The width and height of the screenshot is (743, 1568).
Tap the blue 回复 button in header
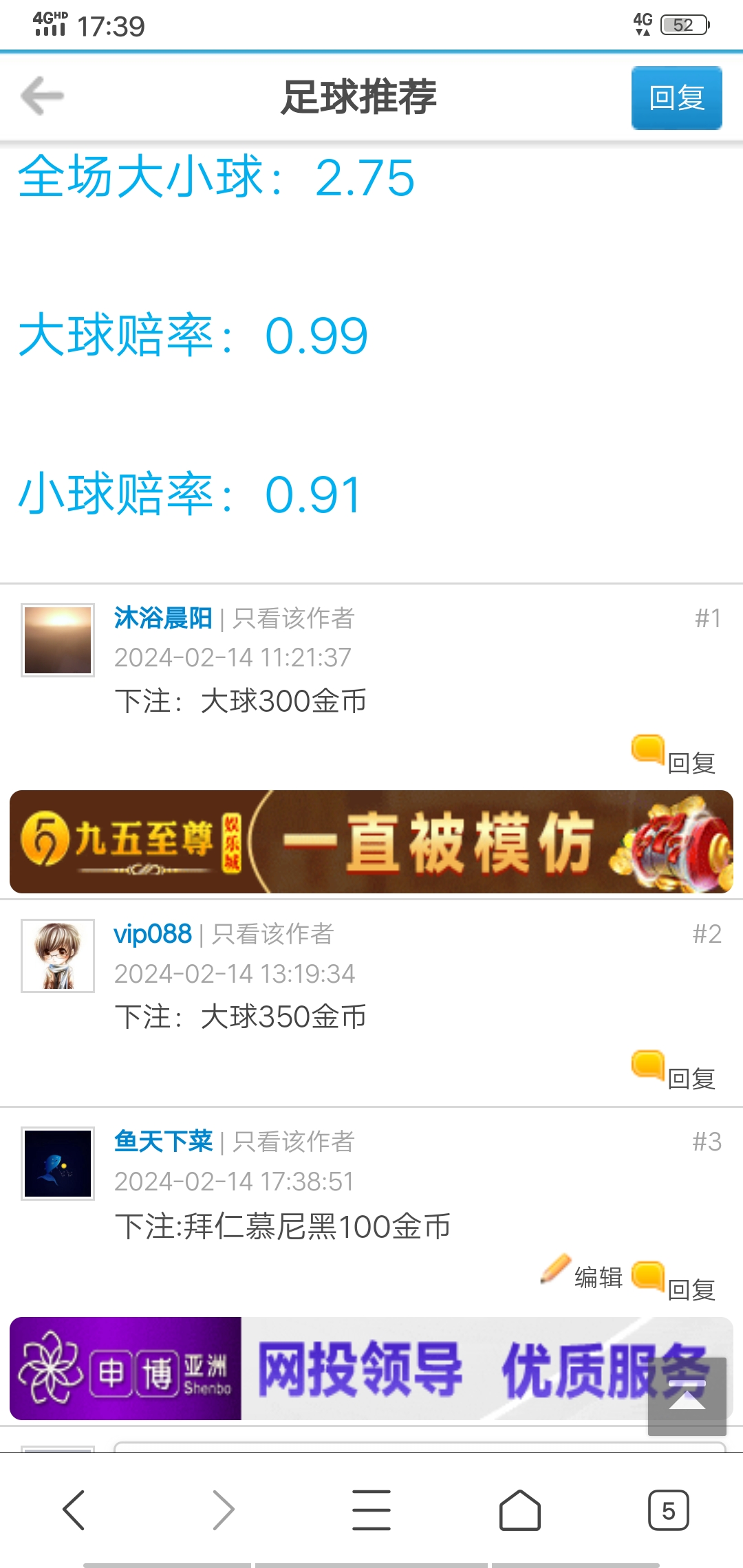point(676,98)
